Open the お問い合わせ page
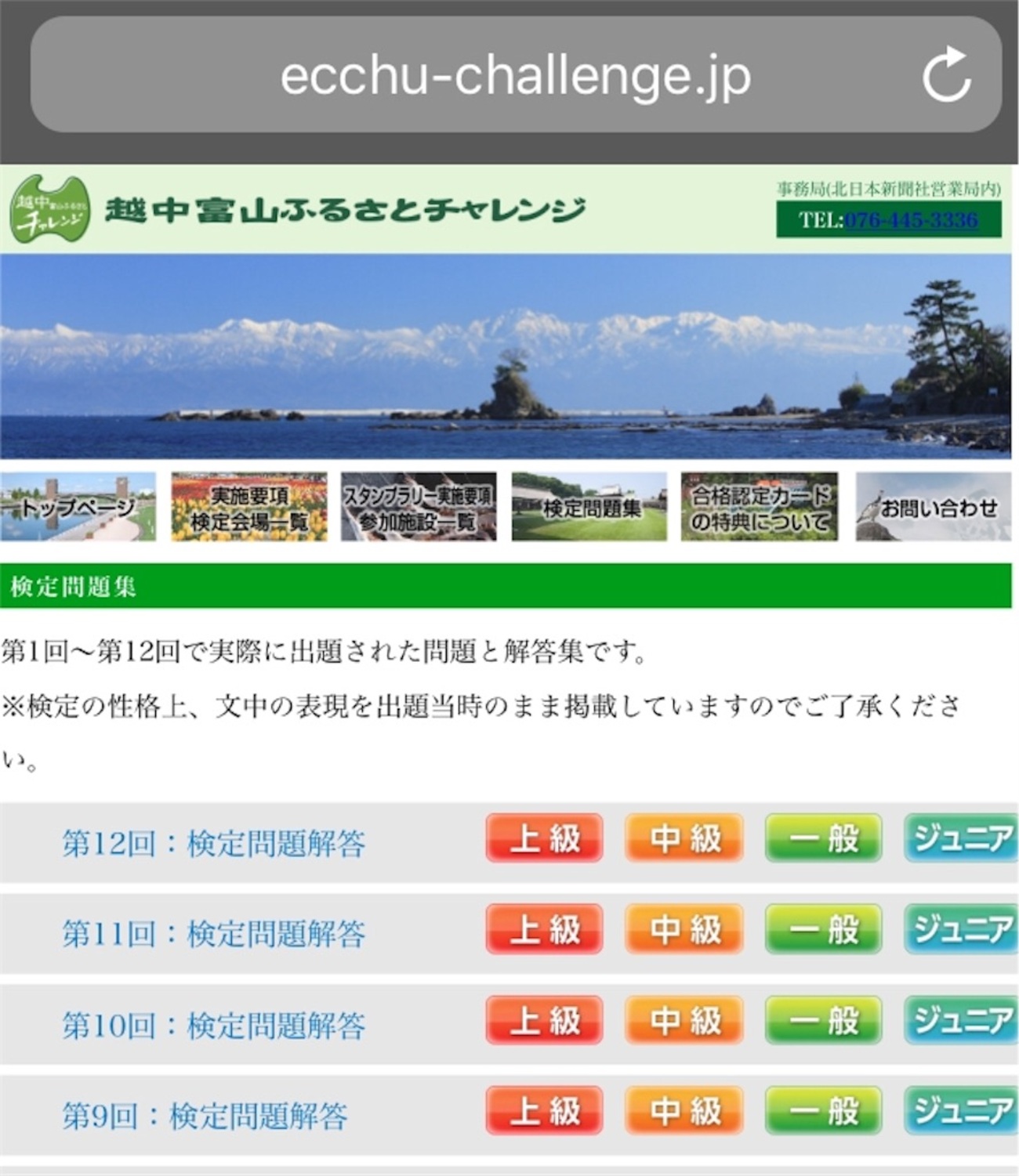 coord(934,507)
